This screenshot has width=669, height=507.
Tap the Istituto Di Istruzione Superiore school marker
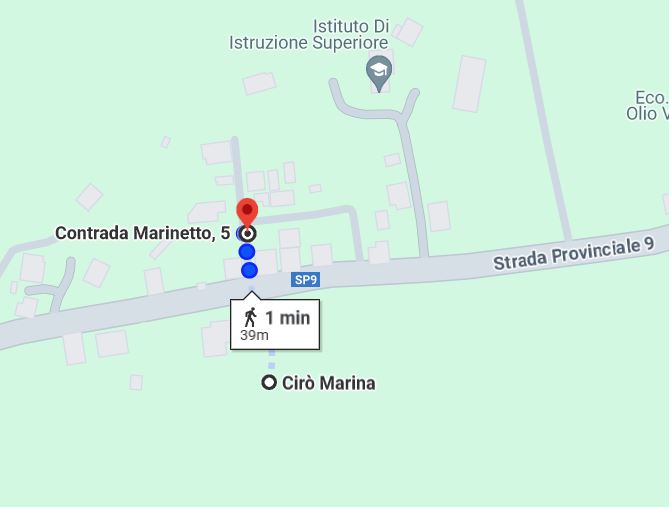[378, 70]
